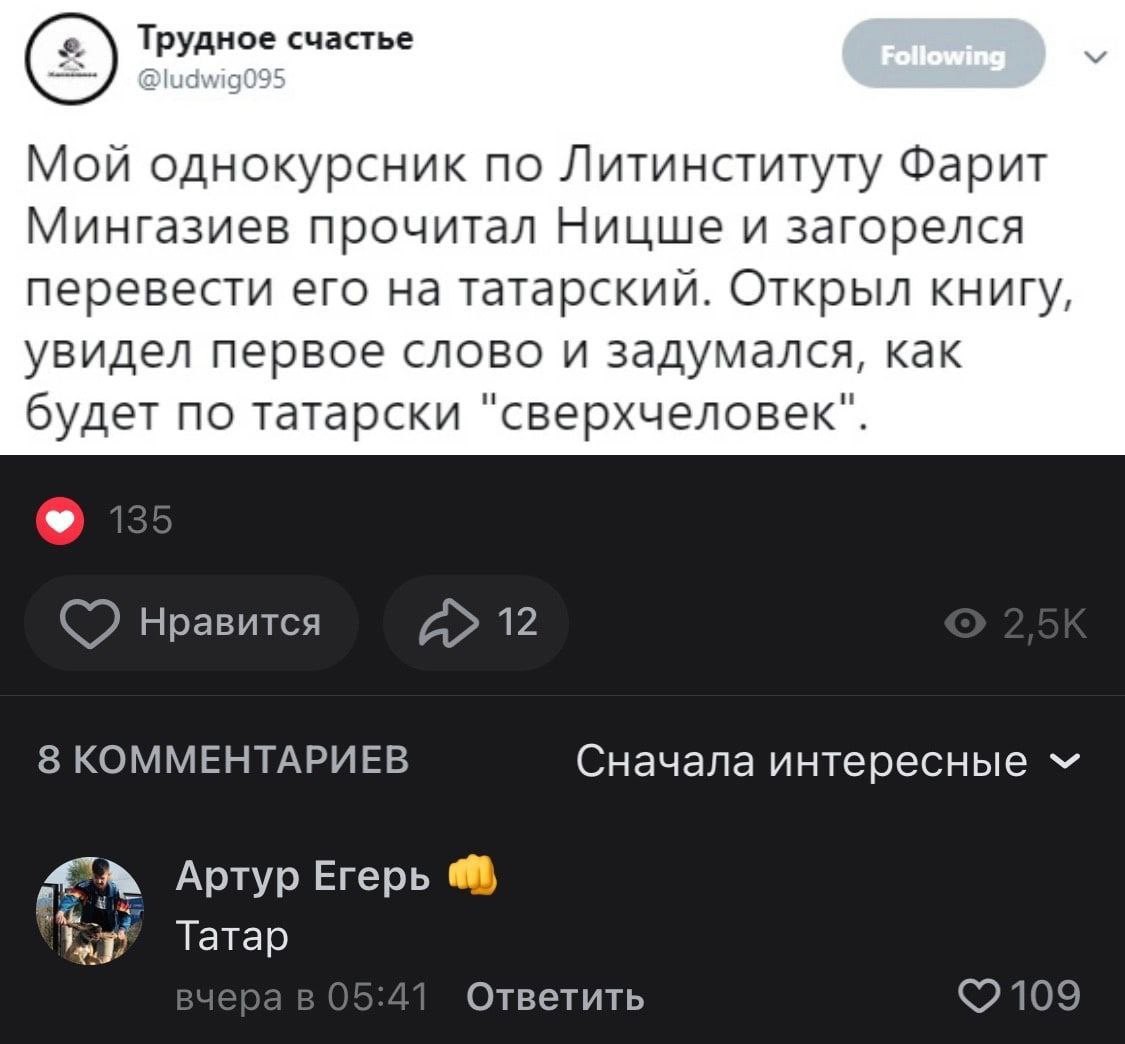Viewport: 1125px width, 1044px height.
Task: View the 135 reactions list
Action: click(105, 519)
